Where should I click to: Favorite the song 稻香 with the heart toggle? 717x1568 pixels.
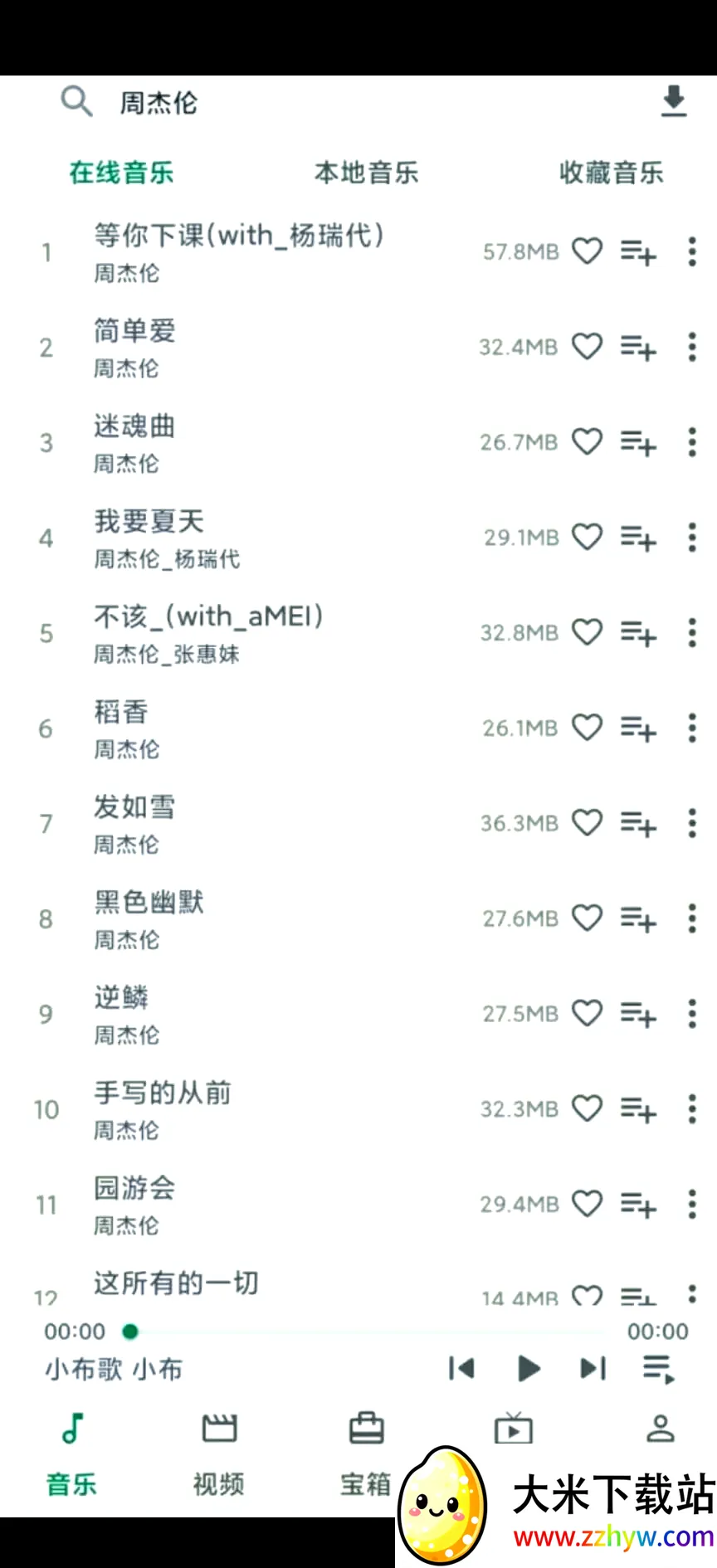tap(588, 728)
